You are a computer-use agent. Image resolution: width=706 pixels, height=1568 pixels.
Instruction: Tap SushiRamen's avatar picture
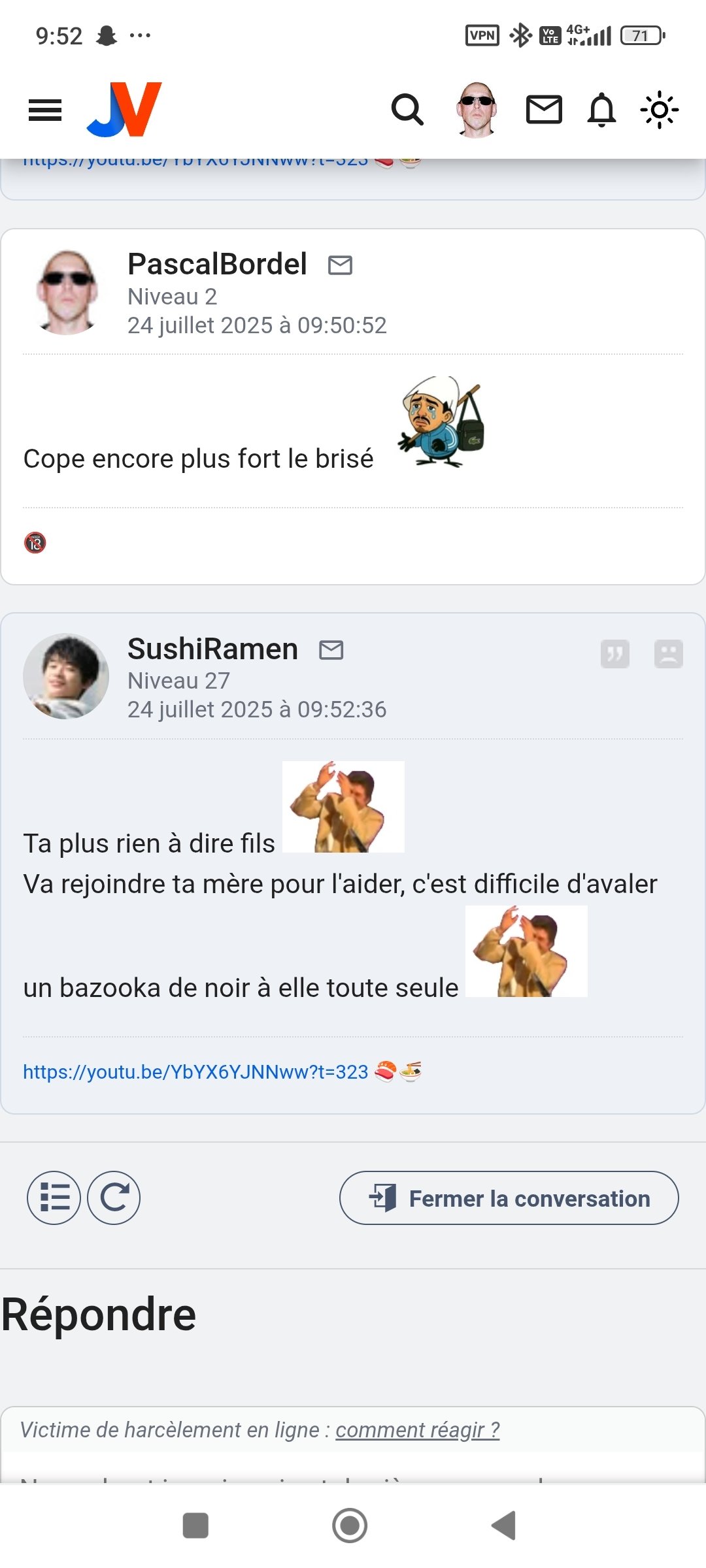pos(66,676)
